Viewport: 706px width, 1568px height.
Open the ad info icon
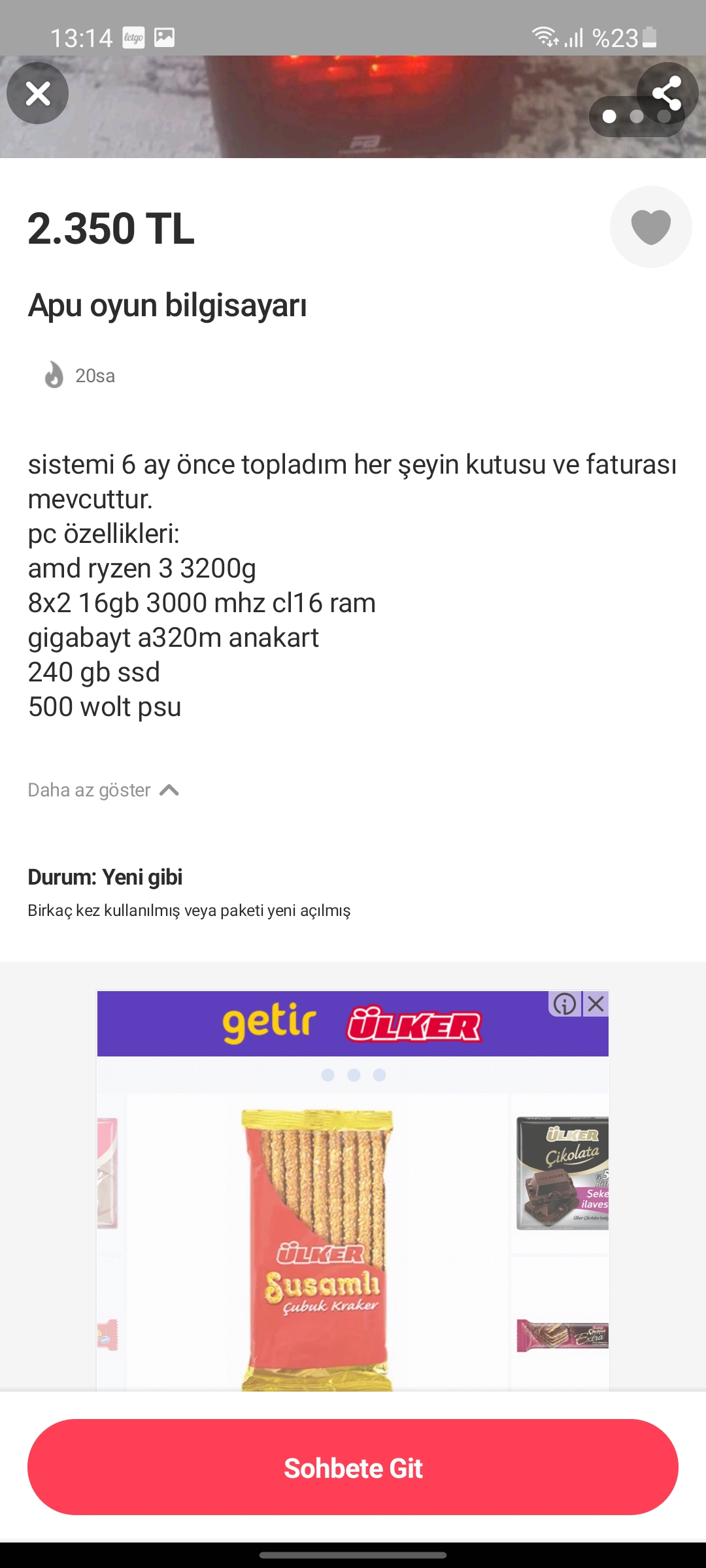(565, 1004)
